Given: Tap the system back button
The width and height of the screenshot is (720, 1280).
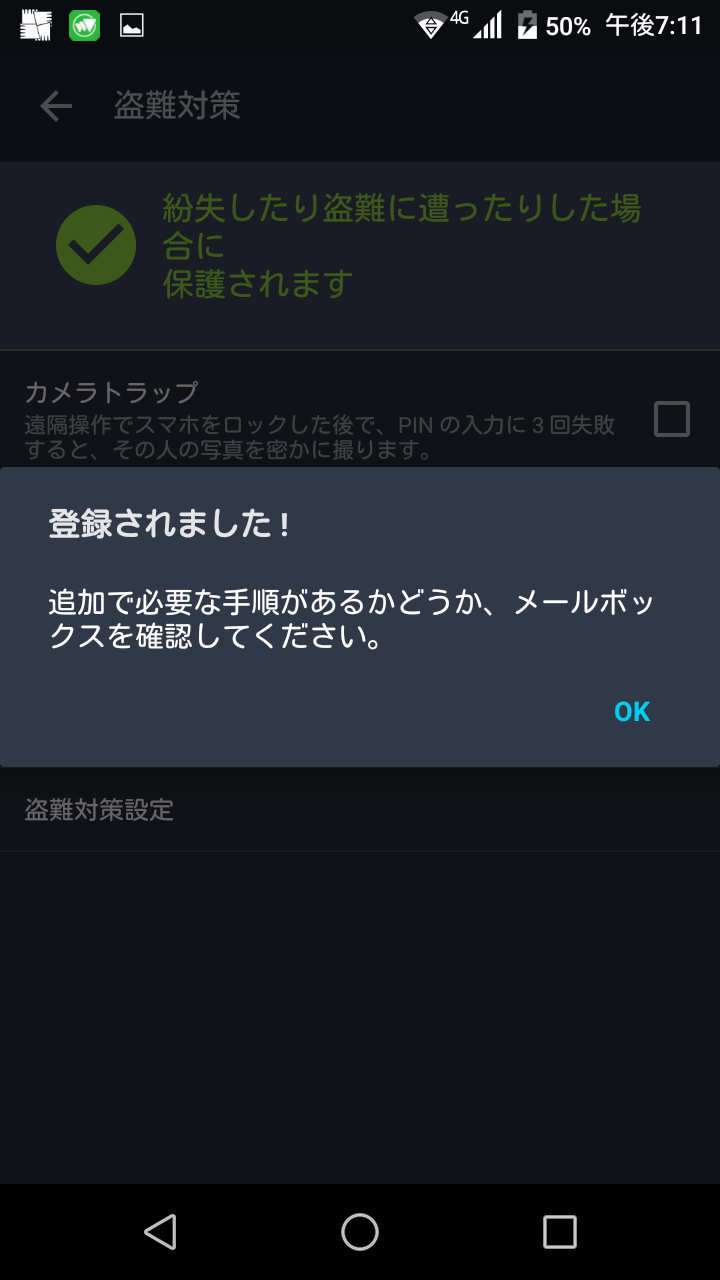Looking at the screenshot, I should click(160, 1231).
